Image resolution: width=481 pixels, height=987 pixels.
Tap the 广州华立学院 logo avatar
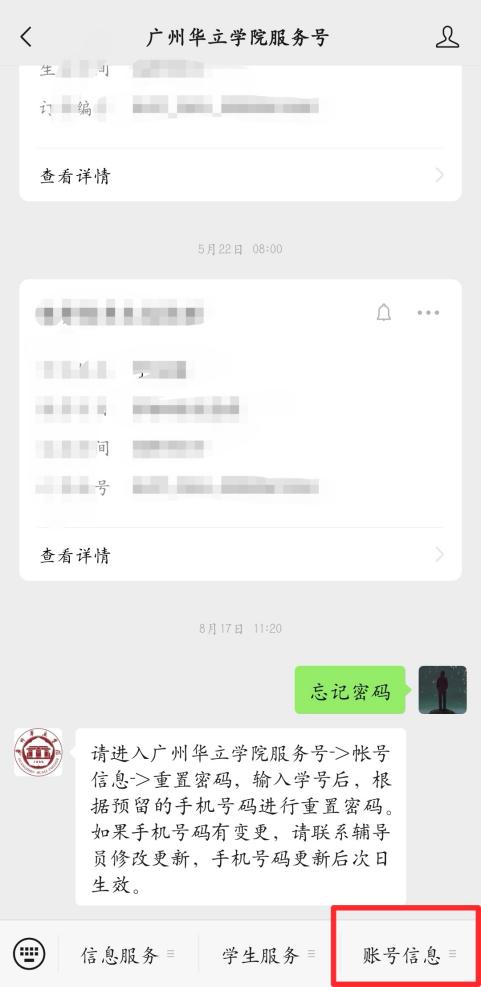click(x=38, y=752)
